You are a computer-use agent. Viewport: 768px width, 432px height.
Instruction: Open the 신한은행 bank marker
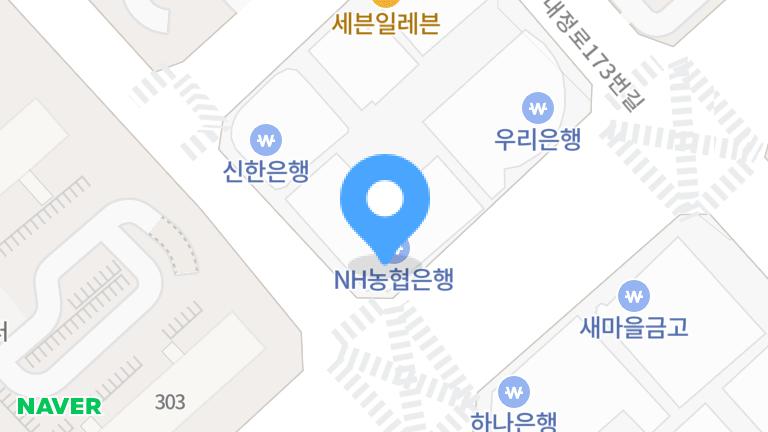[266, 140]
